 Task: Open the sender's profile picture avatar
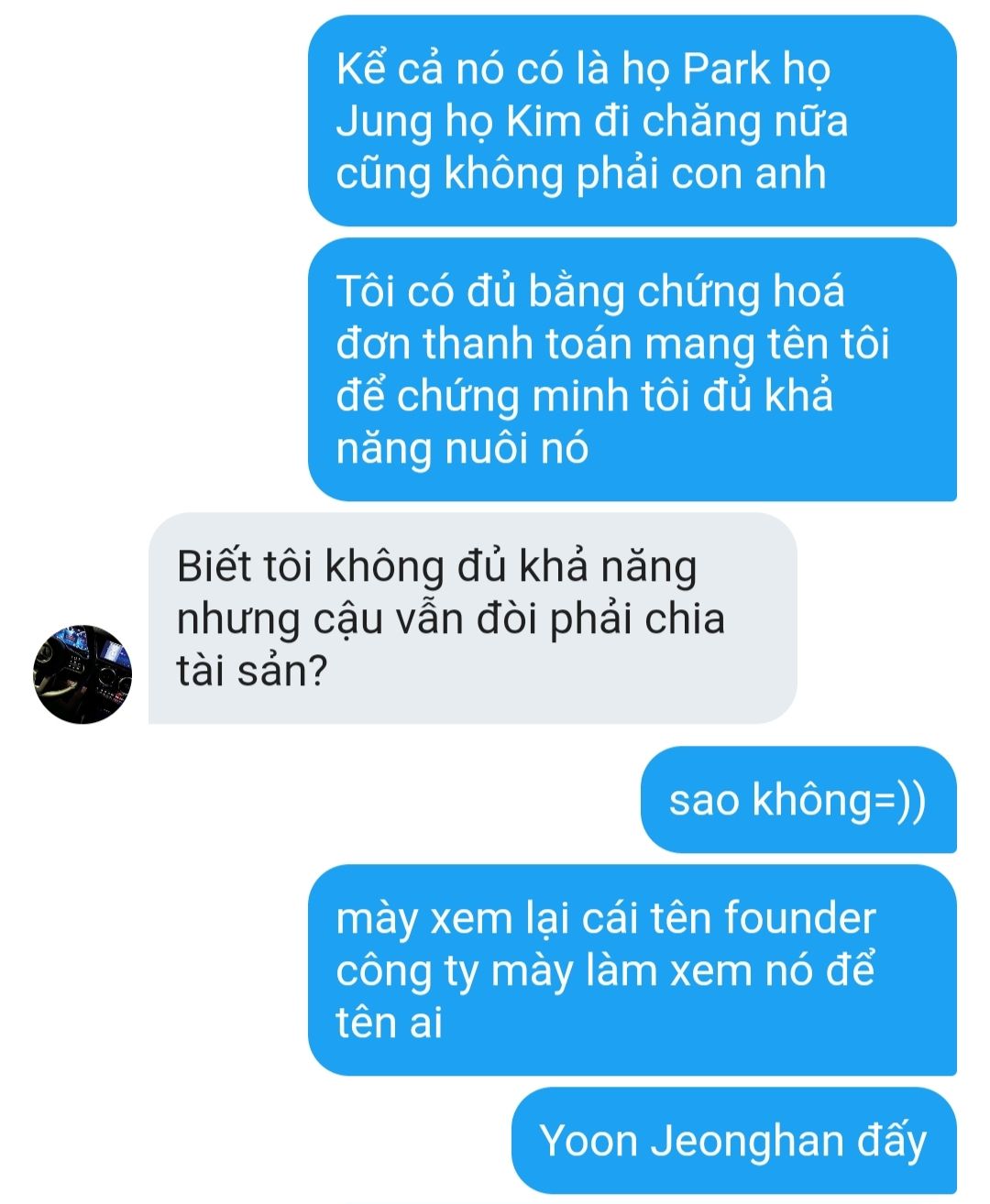pos(82,674)
